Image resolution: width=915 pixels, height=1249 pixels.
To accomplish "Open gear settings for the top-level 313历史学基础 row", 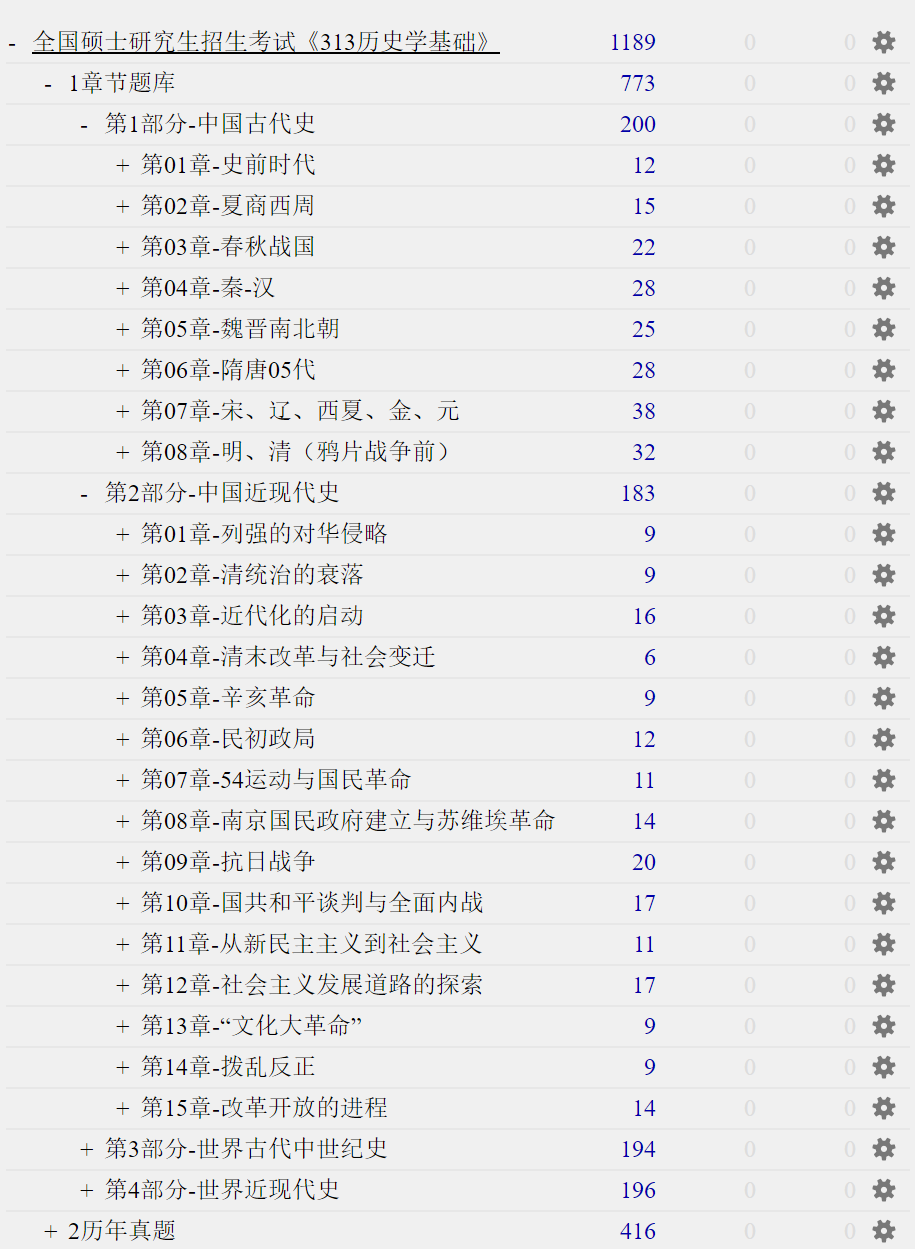I will tap(883, 42).
